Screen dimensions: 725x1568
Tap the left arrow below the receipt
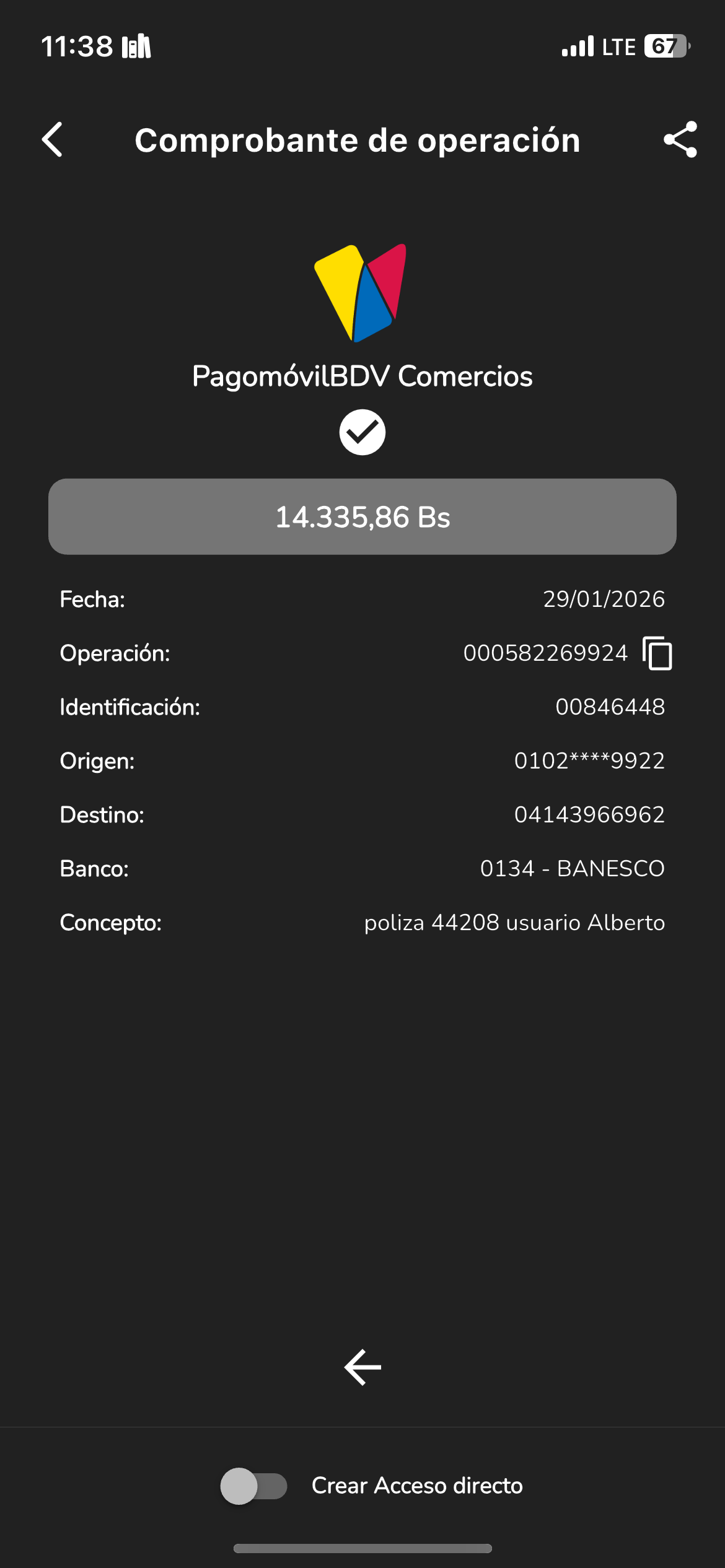point(362,1367)
